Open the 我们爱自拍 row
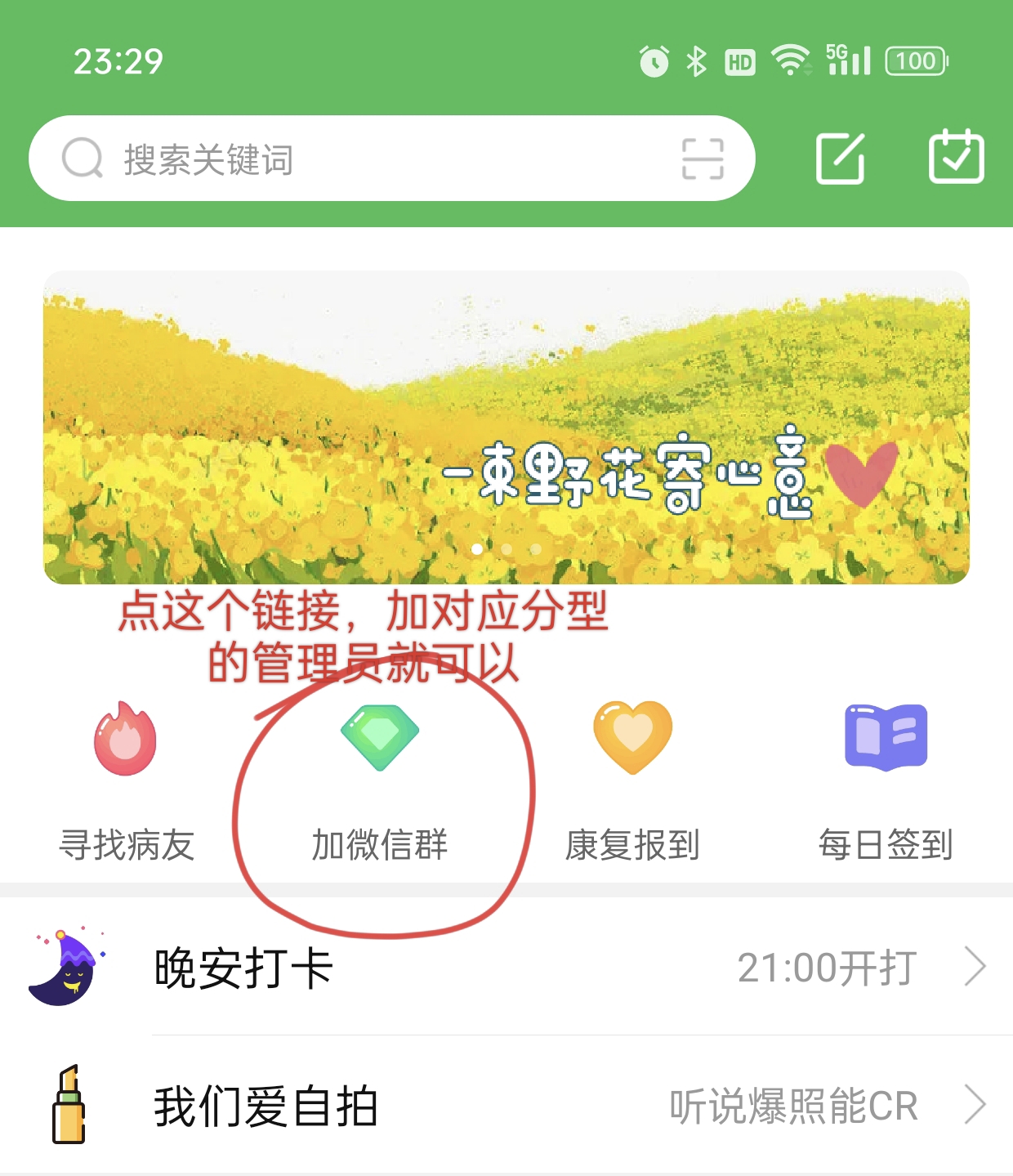The width and height of the screenshot is (1013, 1176). [506, 1106]
